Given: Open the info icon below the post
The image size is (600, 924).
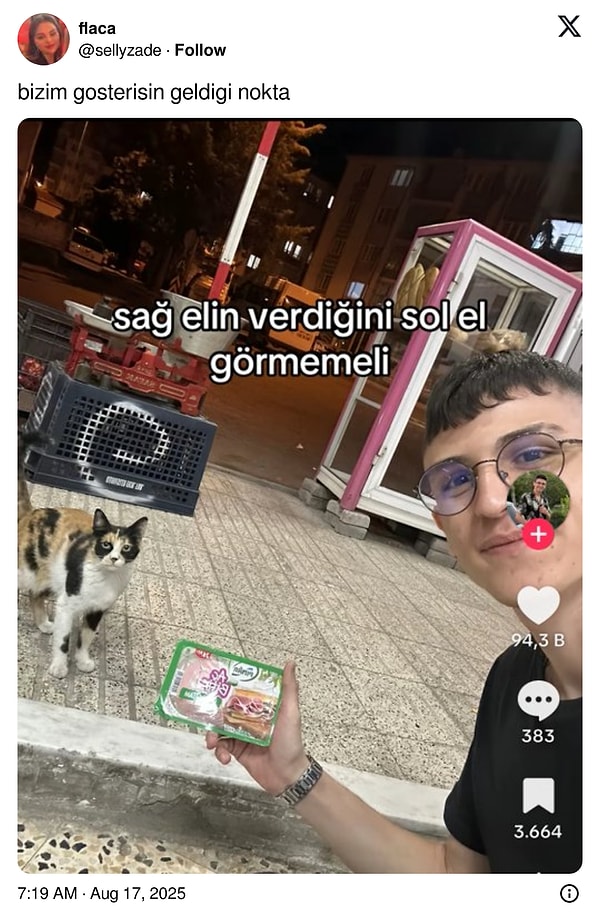Looking at the screenshot, I should coord(569,893).
